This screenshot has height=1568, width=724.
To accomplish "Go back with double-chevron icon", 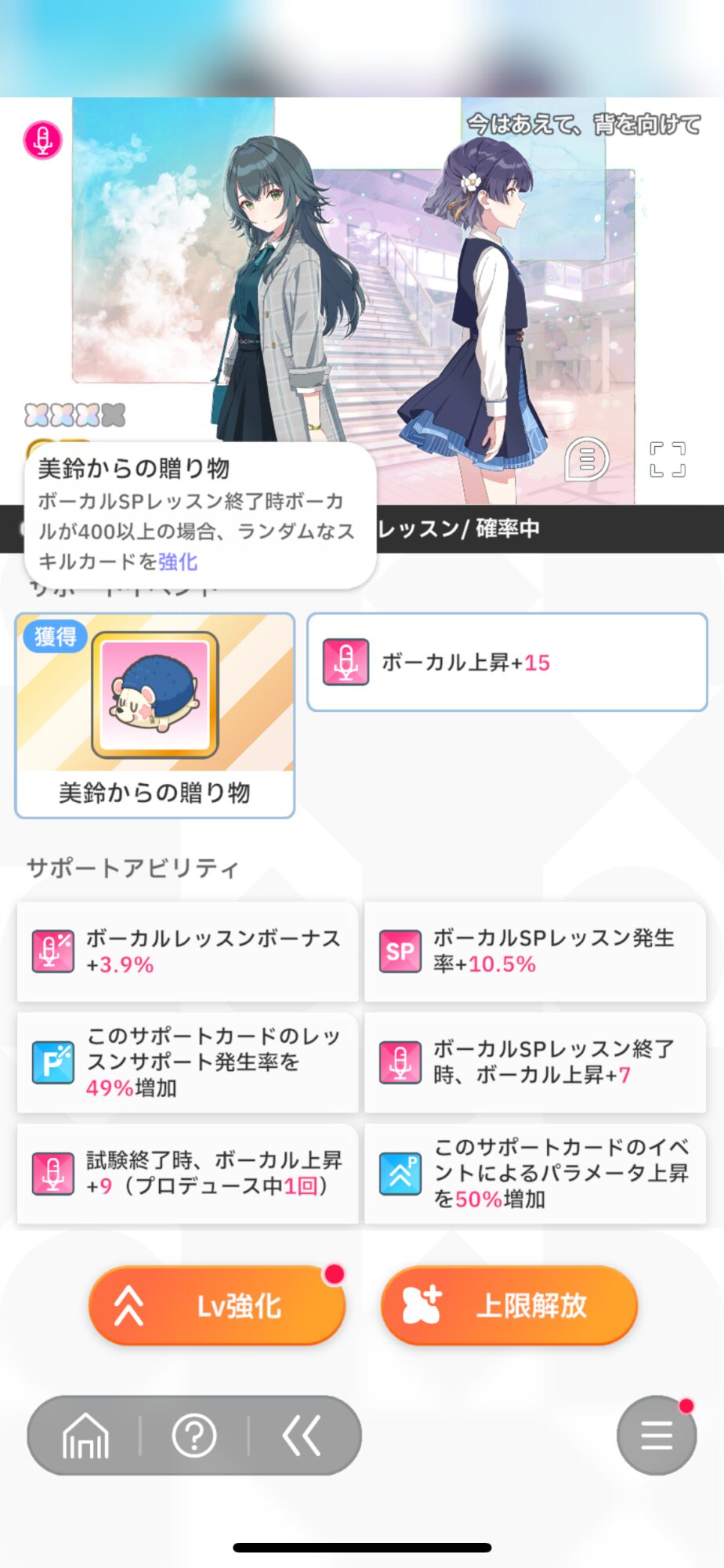I will [x=302, y=1436].
